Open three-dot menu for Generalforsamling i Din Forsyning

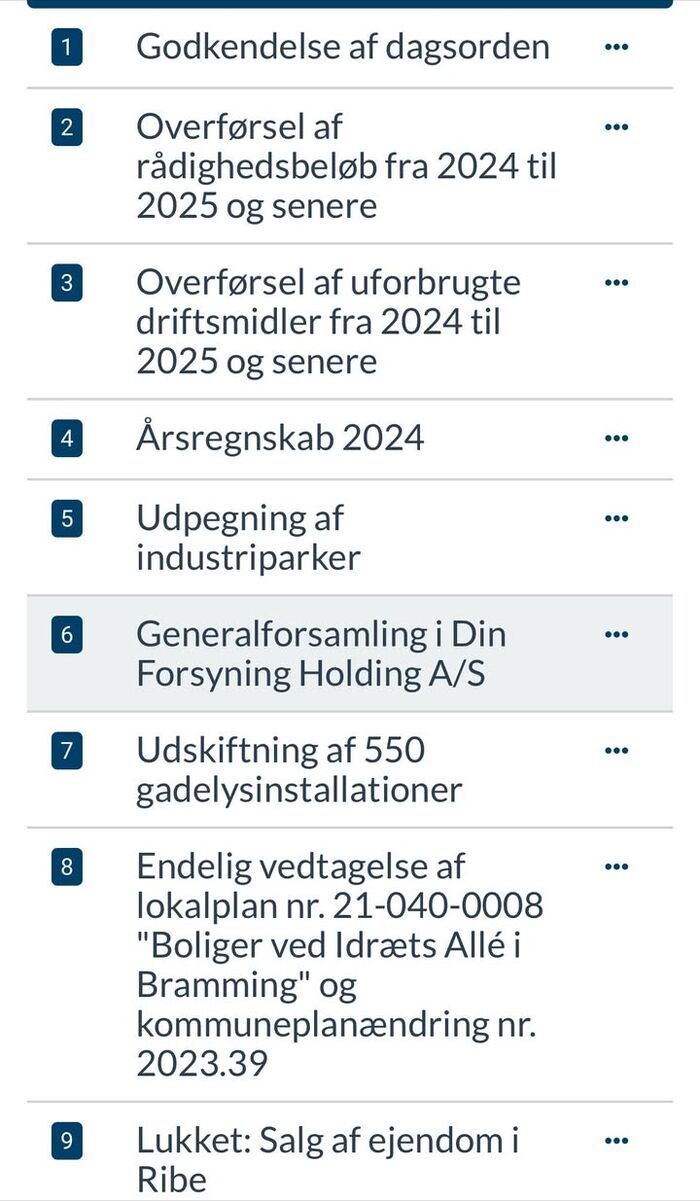click(x=618, y=634)
